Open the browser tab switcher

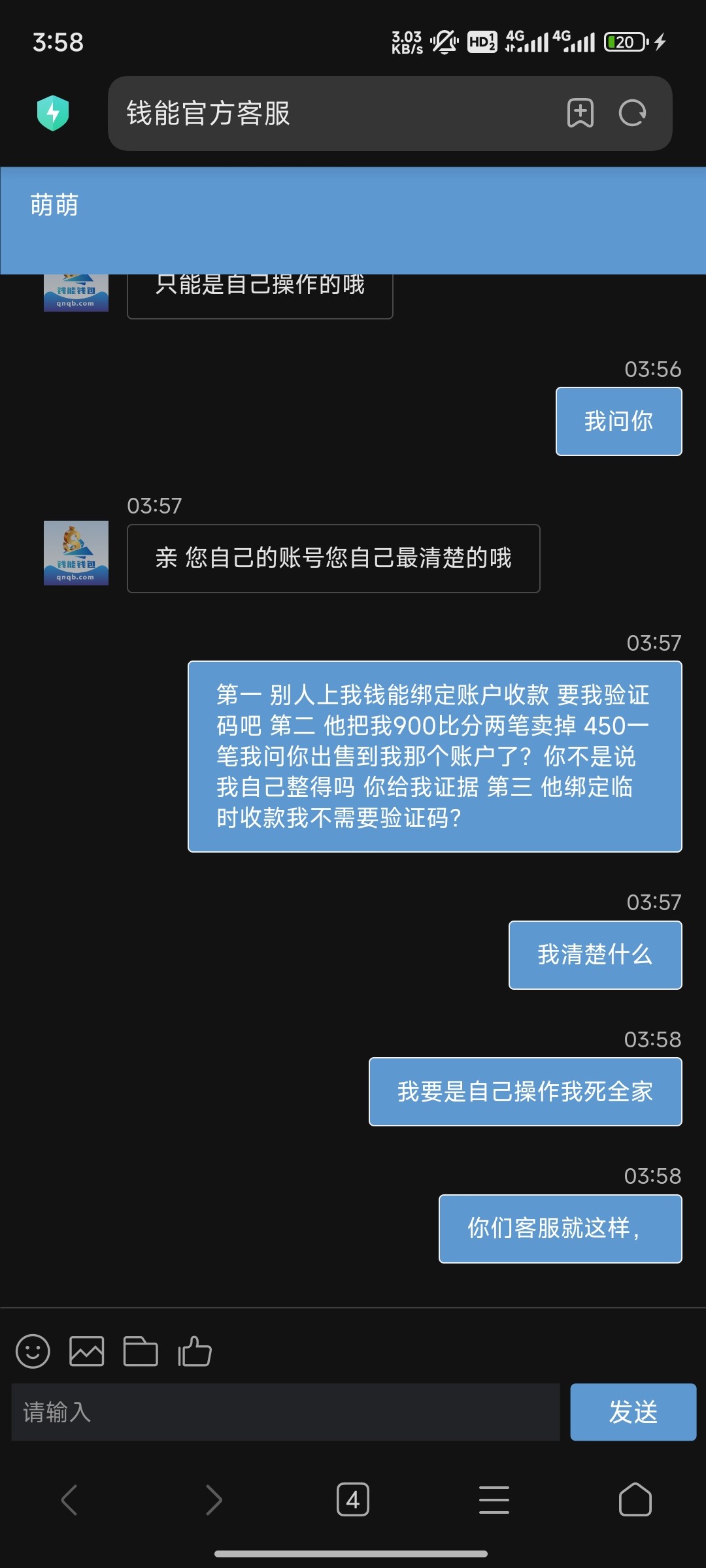[x=353, y=1499]
